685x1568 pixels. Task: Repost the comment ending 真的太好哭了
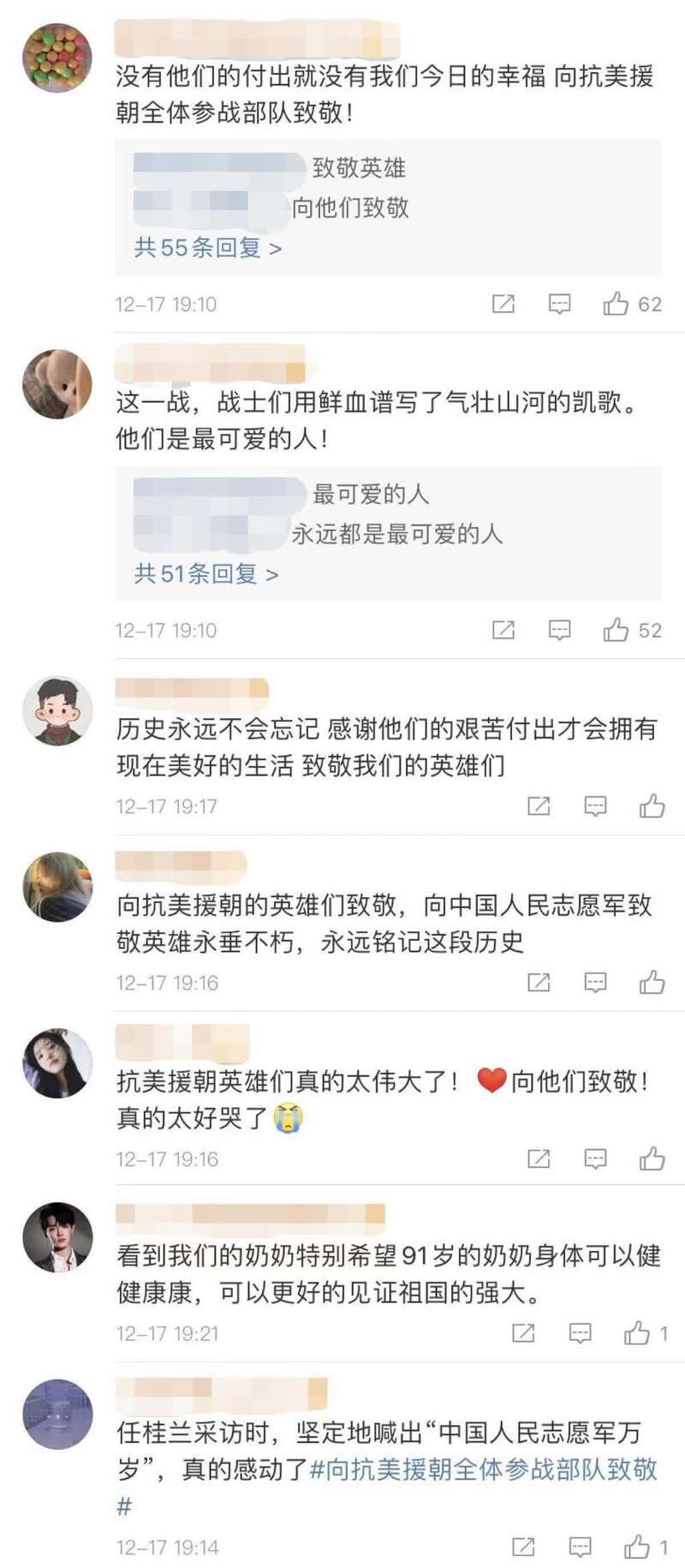[x=539, y=1158]
